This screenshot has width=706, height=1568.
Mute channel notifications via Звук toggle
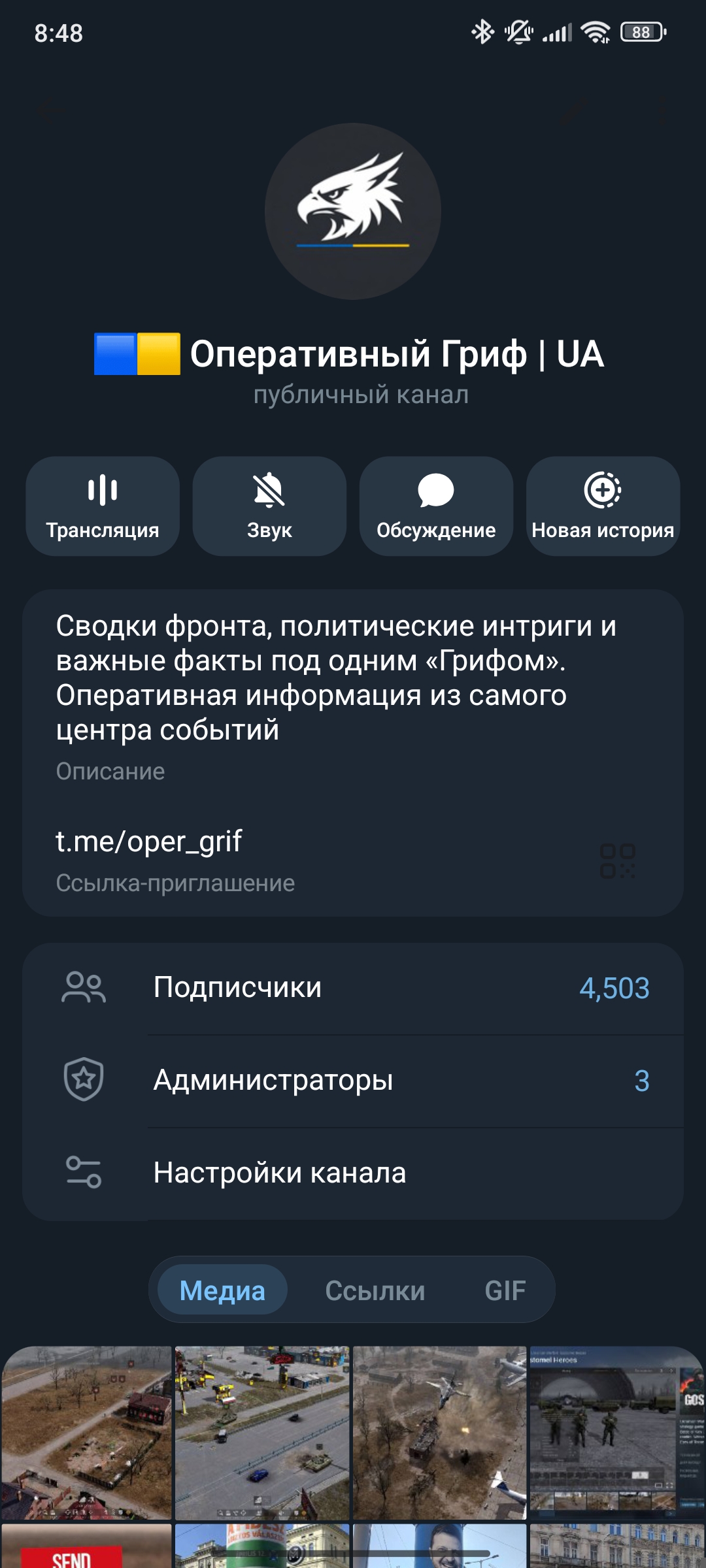click(x=269, y=506)
